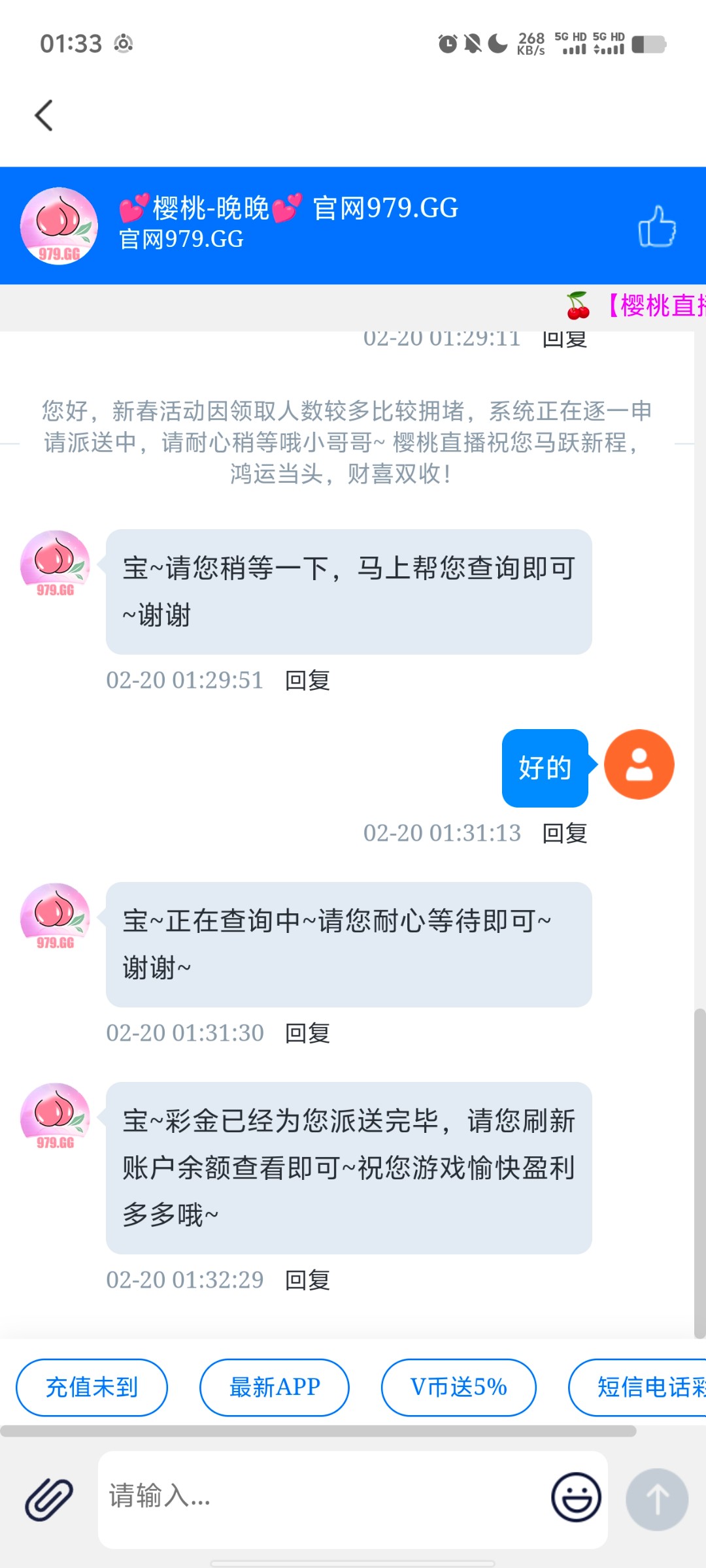The height and width of the screenshot is (1568, 706).
Task: Give a thumbs-up to the agent
Action: 656,227
